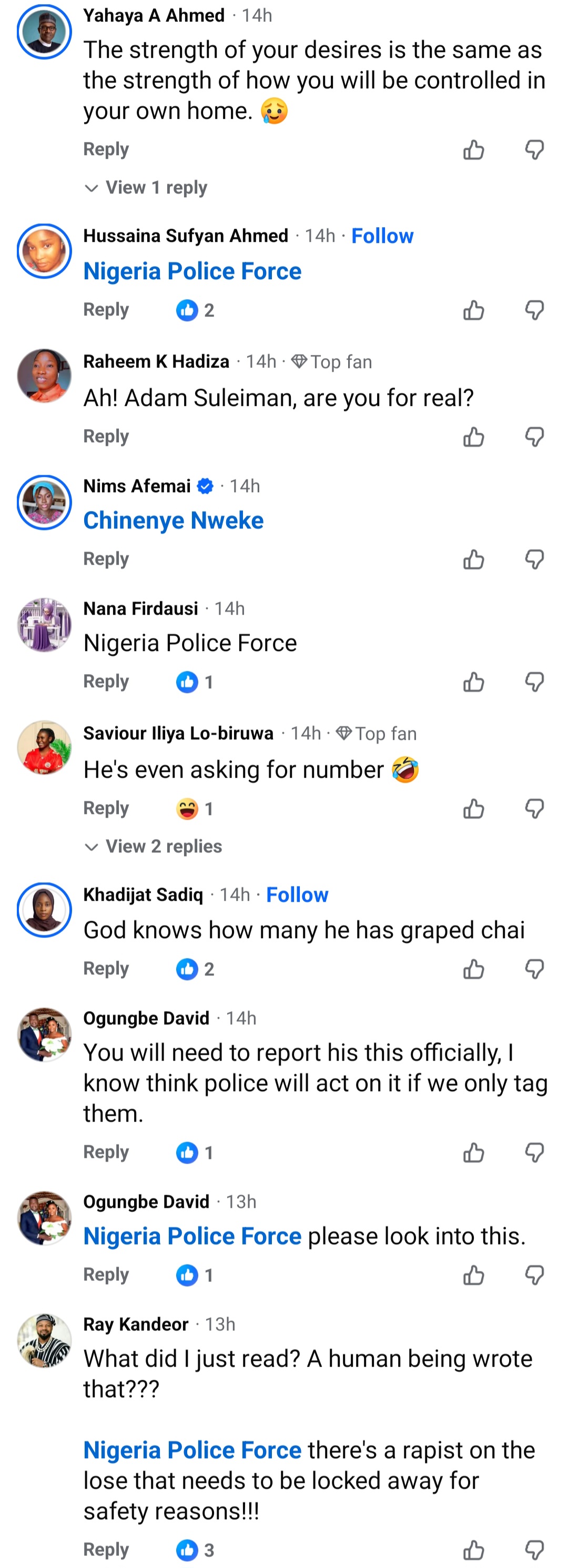Toggle dislike on Nims Afemai's comment
Image resolution: width=568 pixels, height=1568 pixels.
point(535,559)
